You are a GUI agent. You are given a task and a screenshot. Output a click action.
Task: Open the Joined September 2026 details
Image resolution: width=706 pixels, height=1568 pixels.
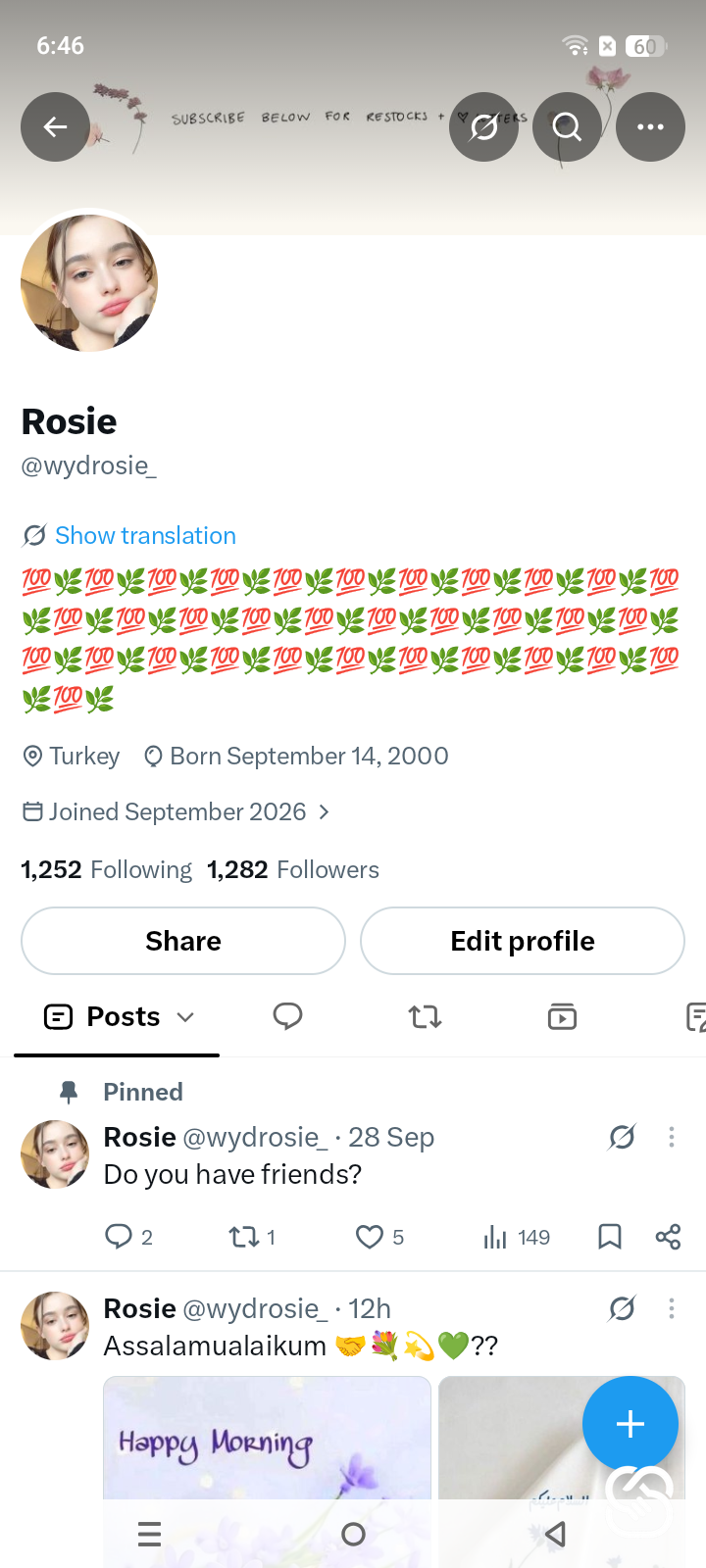click(x=176, y=811)
